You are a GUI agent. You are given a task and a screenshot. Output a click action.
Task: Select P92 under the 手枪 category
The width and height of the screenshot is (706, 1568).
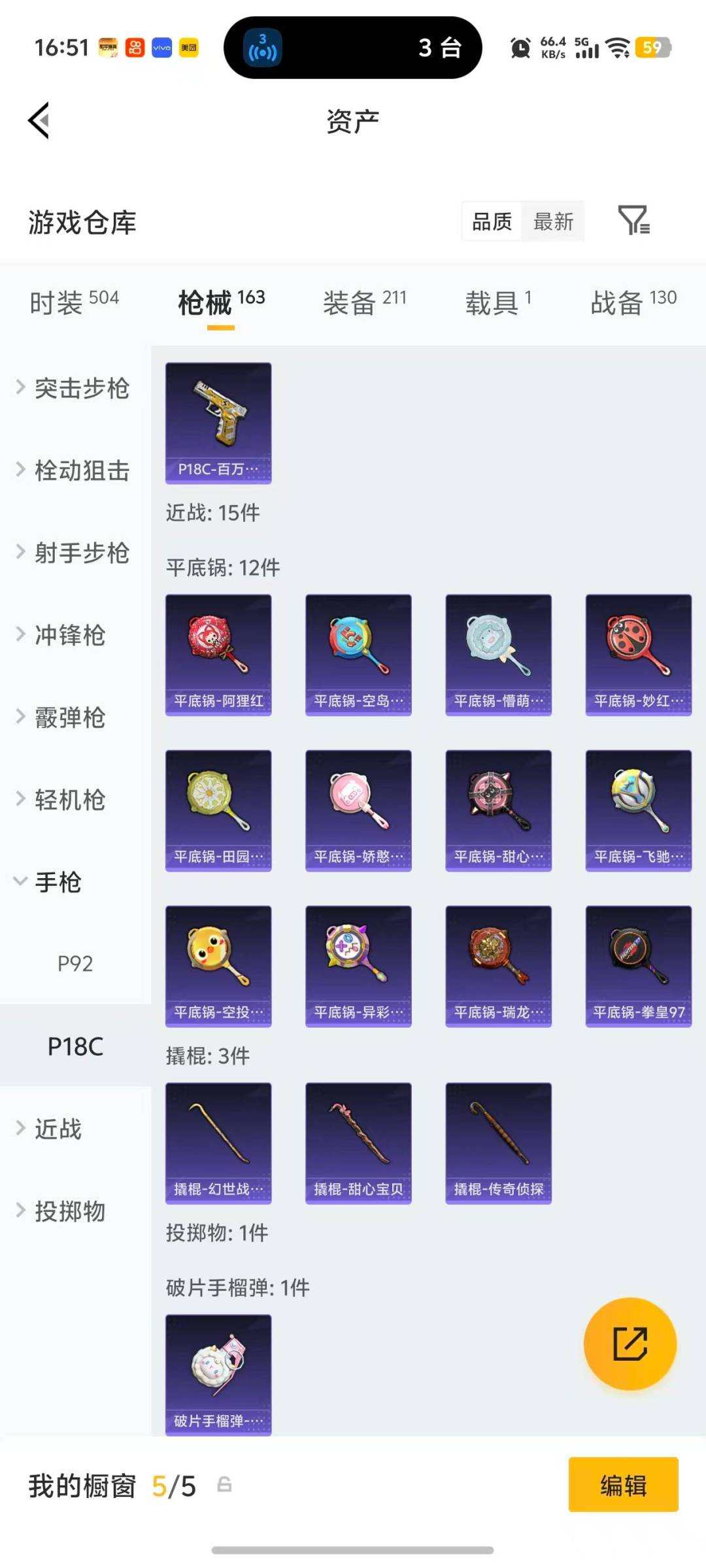click(76, 962)
